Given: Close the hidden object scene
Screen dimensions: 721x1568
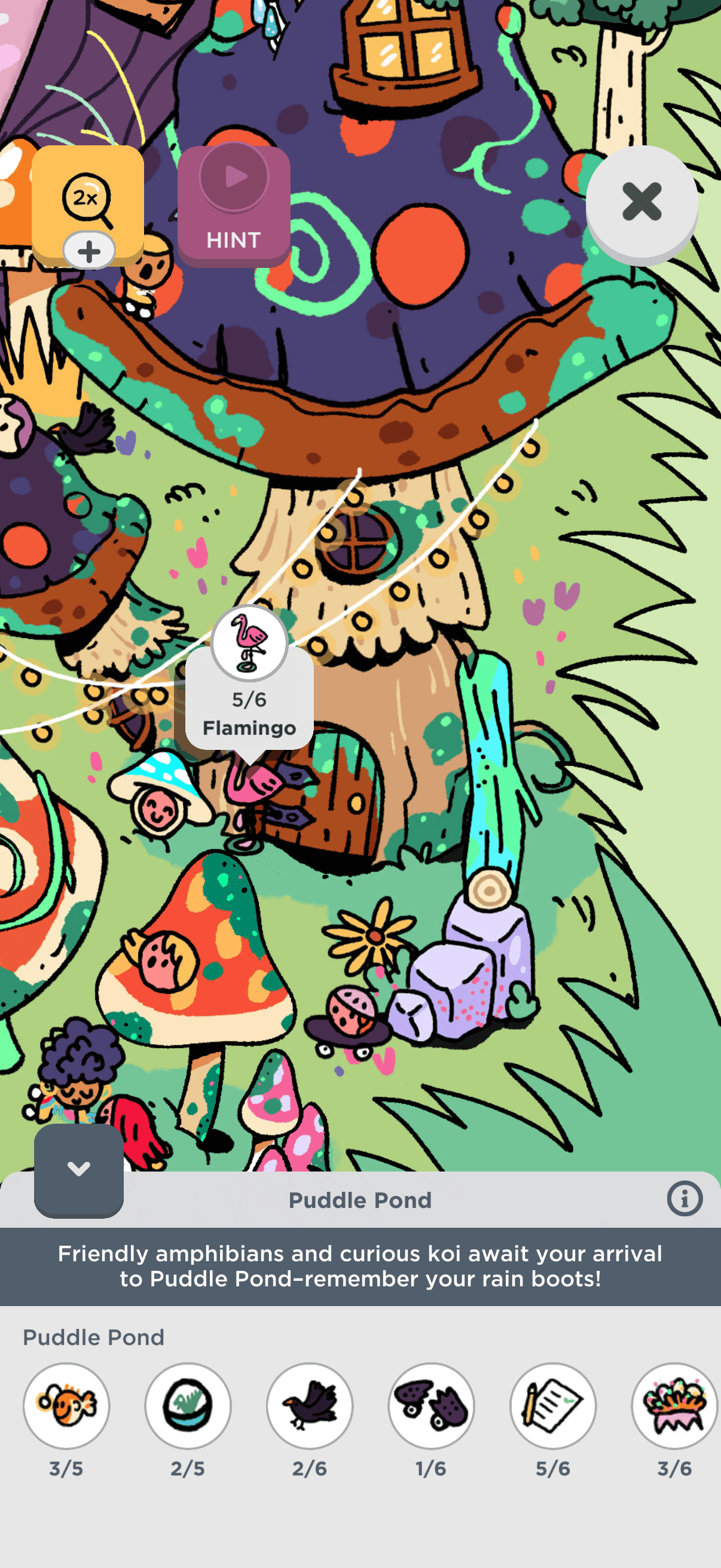Looking at the screenshot, I should coord(641,202).
